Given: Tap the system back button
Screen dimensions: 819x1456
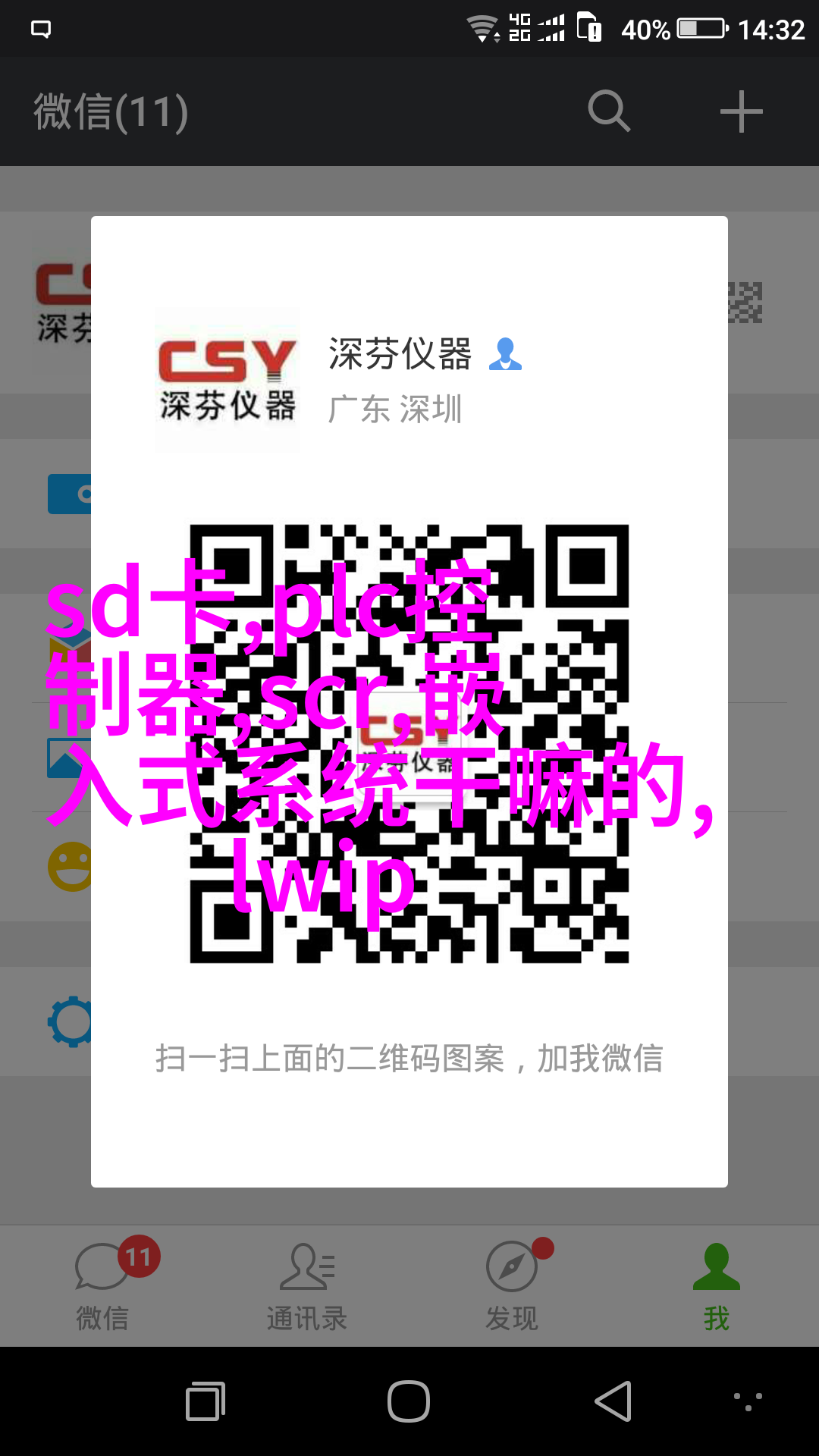Looking at the screenshot, I should click(613, 1401).
